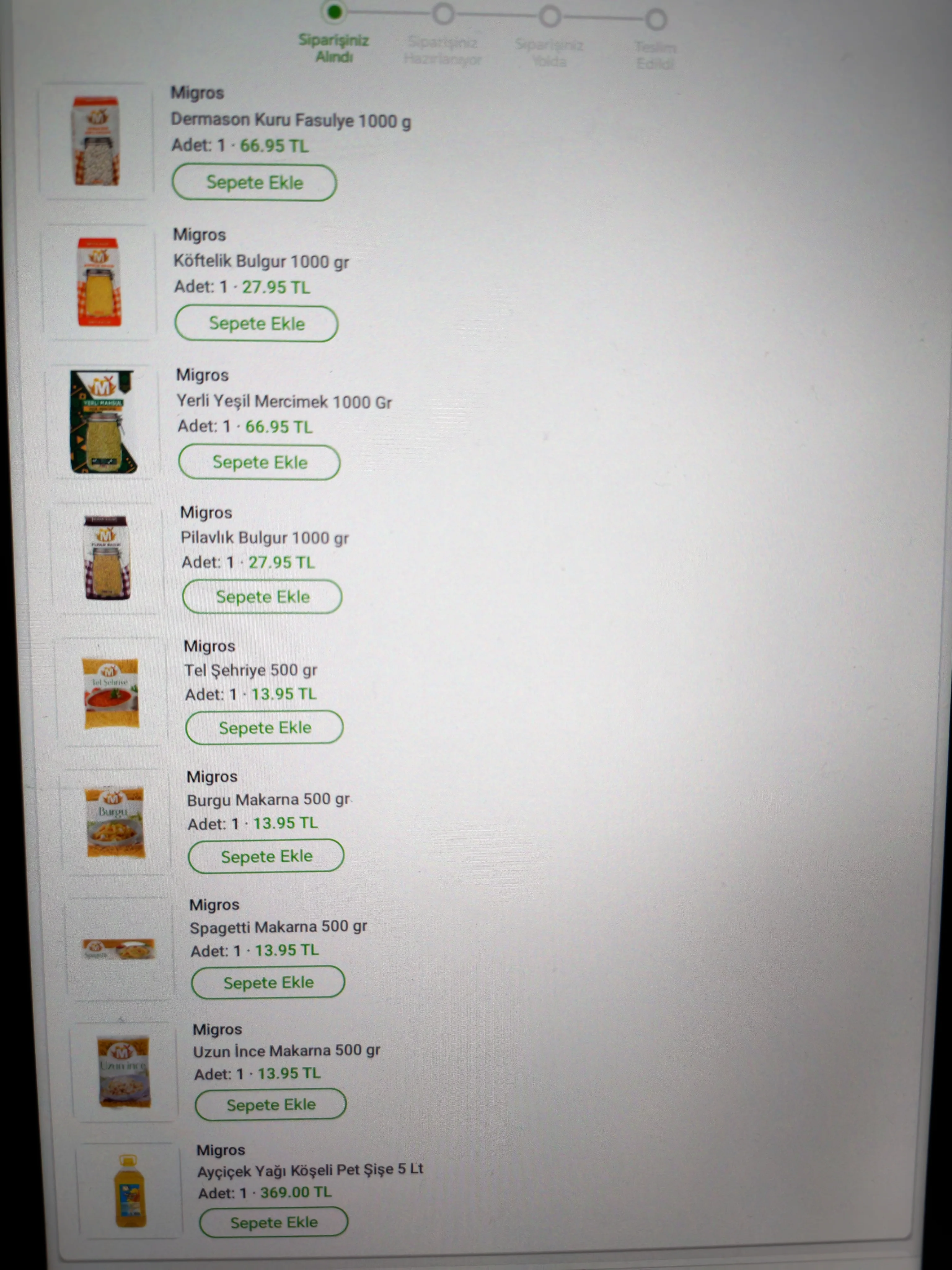Open the Yerli Yeşil Mercimek product image
The width and height of the screenshot is (952, 1270).
103,422
